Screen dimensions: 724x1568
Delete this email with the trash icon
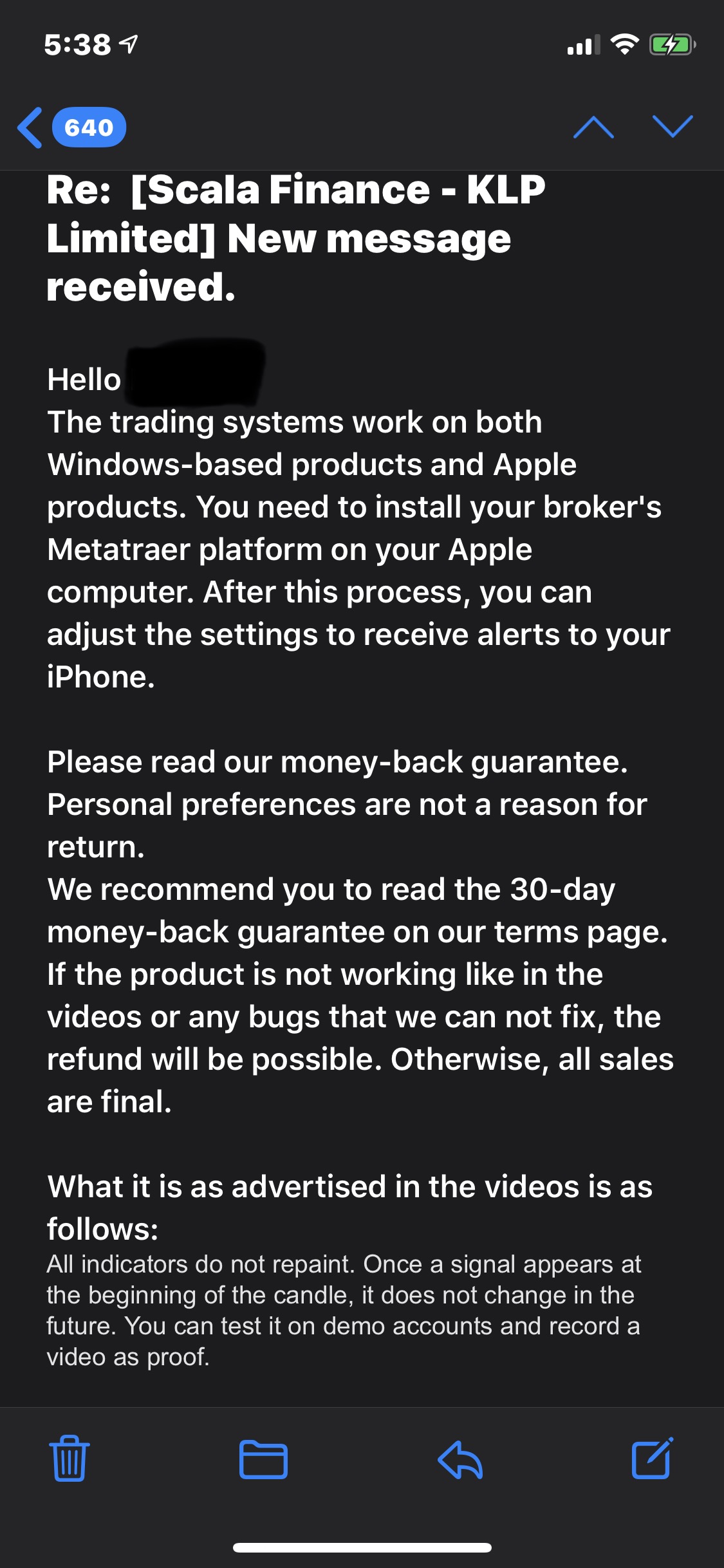coord(70,1459)
